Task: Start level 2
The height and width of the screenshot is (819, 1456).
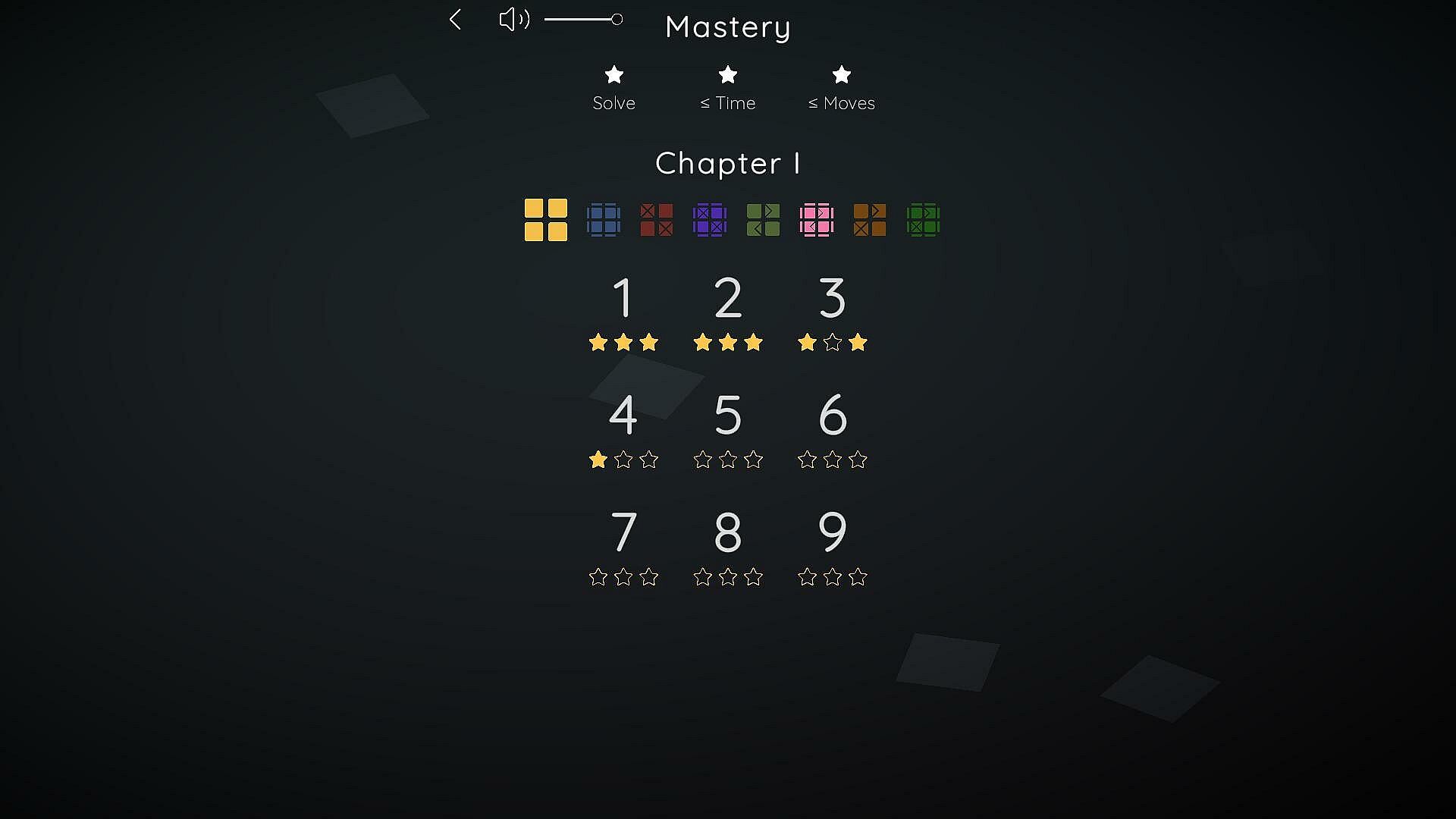Action: [728, 298]
